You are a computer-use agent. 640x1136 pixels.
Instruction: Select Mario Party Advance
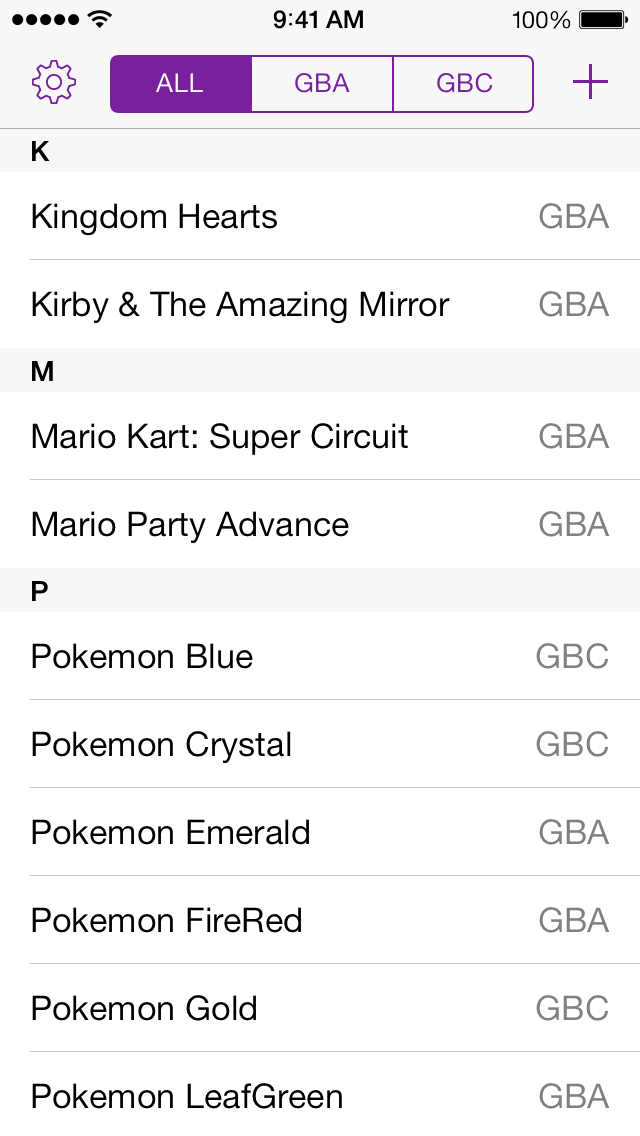(x=320, y=525)
